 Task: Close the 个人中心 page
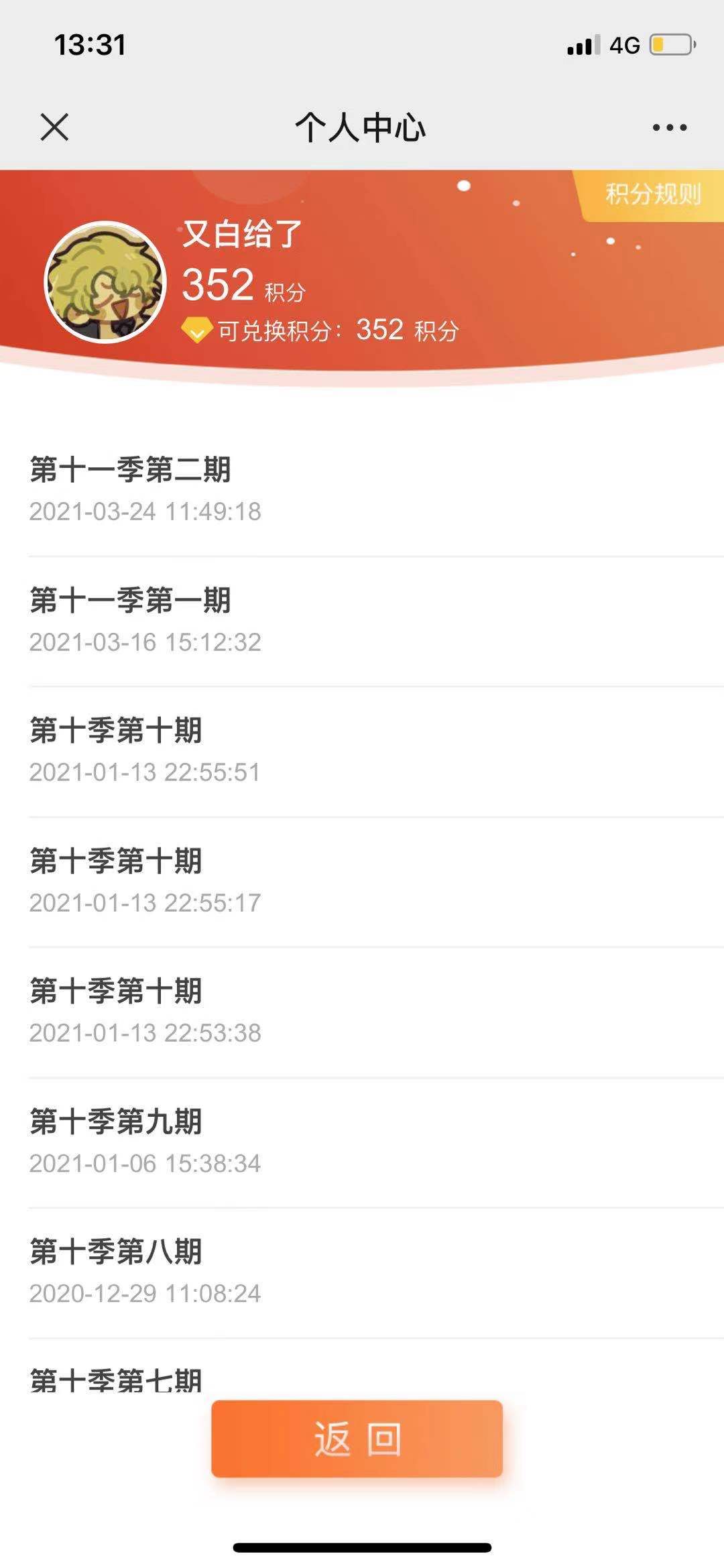point(54,127)
